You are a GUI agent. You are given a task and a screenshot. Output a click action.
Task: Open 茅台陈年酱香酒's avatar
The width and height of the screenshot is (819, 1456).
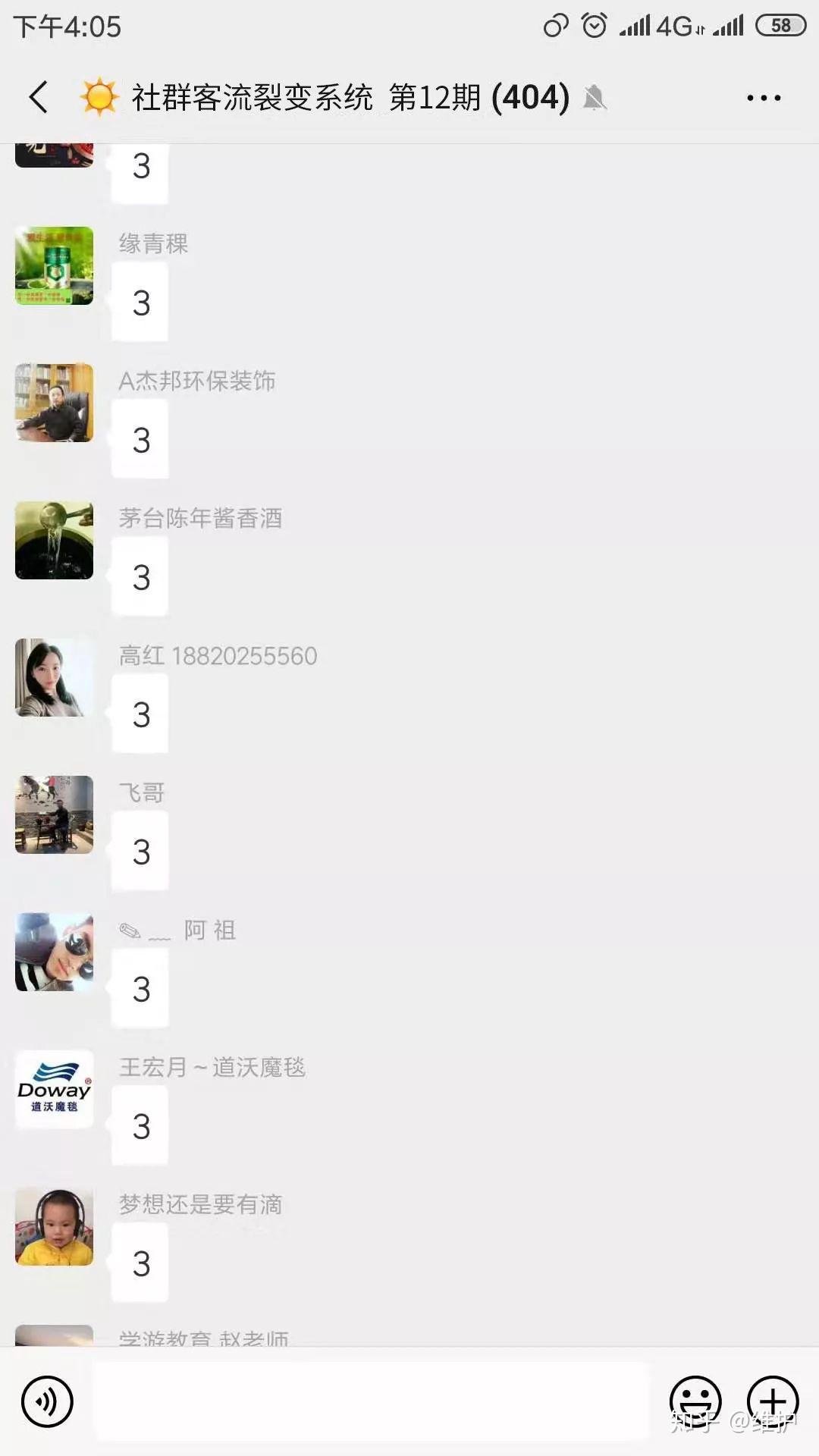click(55, 540)
